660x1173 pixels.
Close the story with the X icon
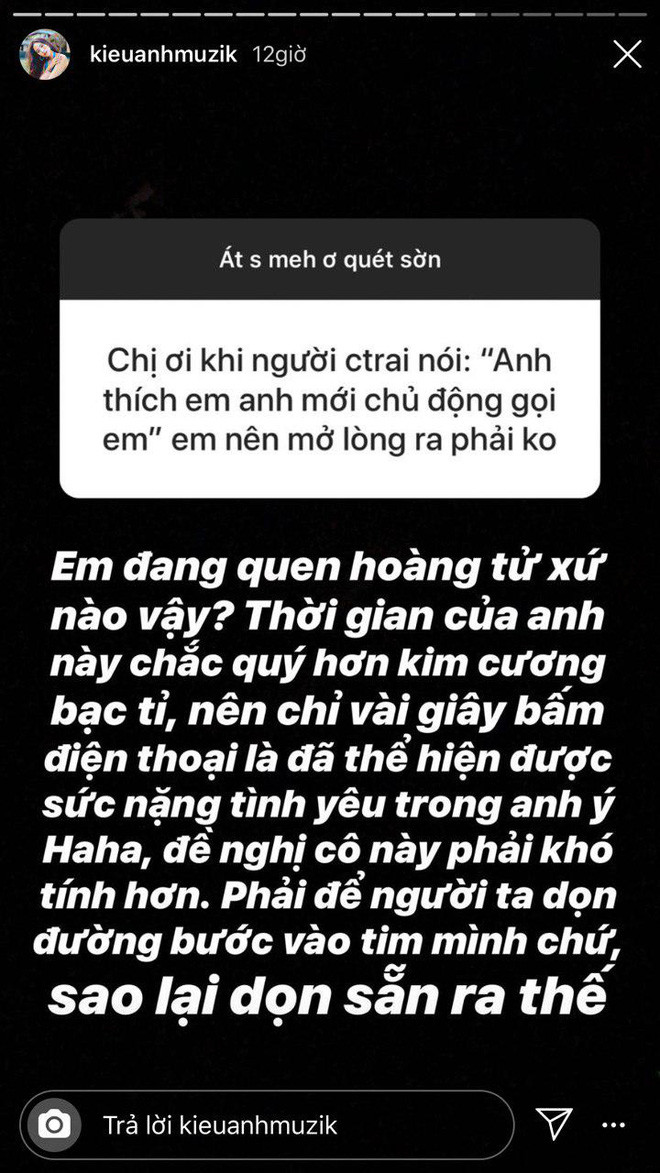pyautogui.click(x=627, y=55)
